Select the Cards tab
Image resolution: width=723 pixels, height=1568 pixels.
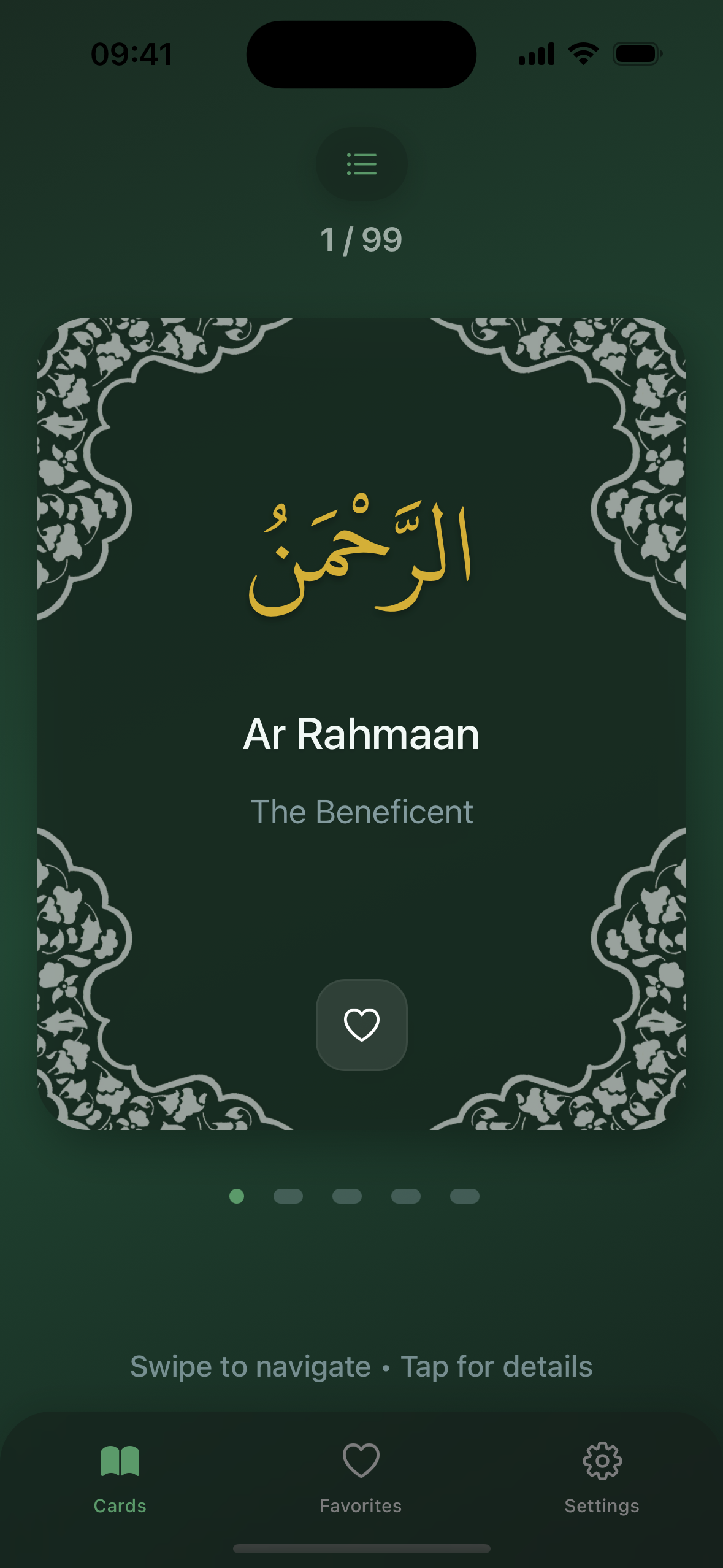click(120, 1477)
